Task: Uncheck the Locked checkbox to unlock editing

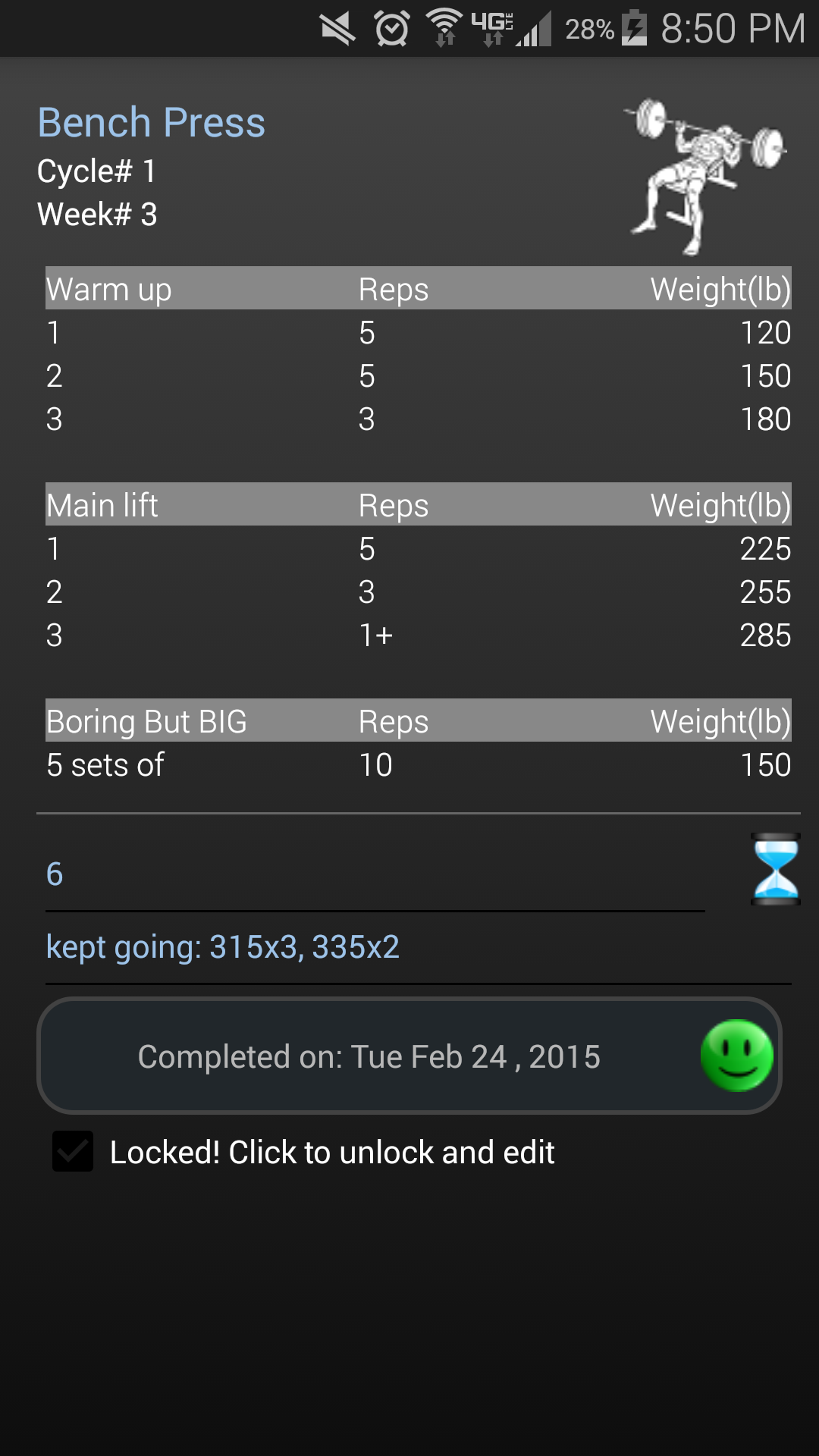Action: coord(73,1151)
